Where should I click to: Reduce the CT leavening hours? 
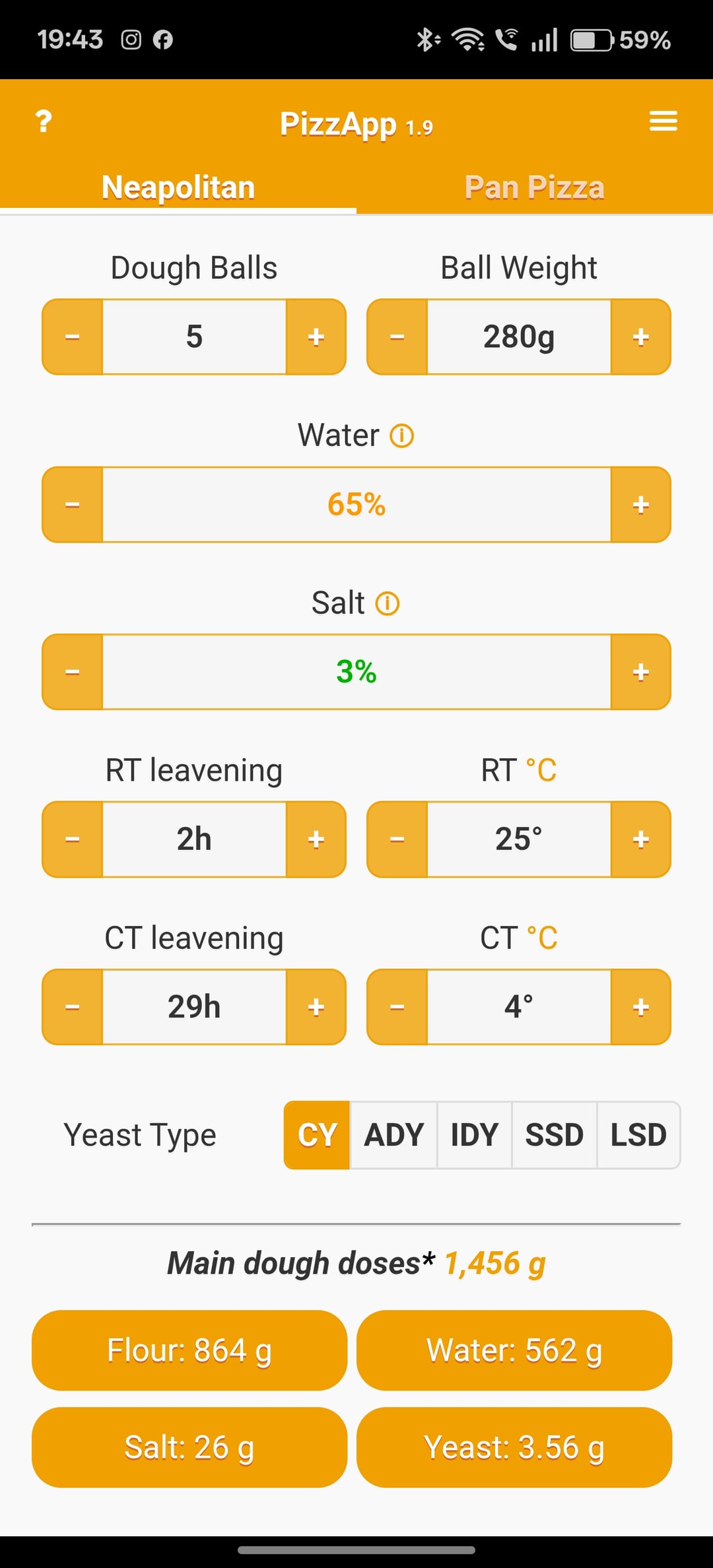click(73, 1007)
